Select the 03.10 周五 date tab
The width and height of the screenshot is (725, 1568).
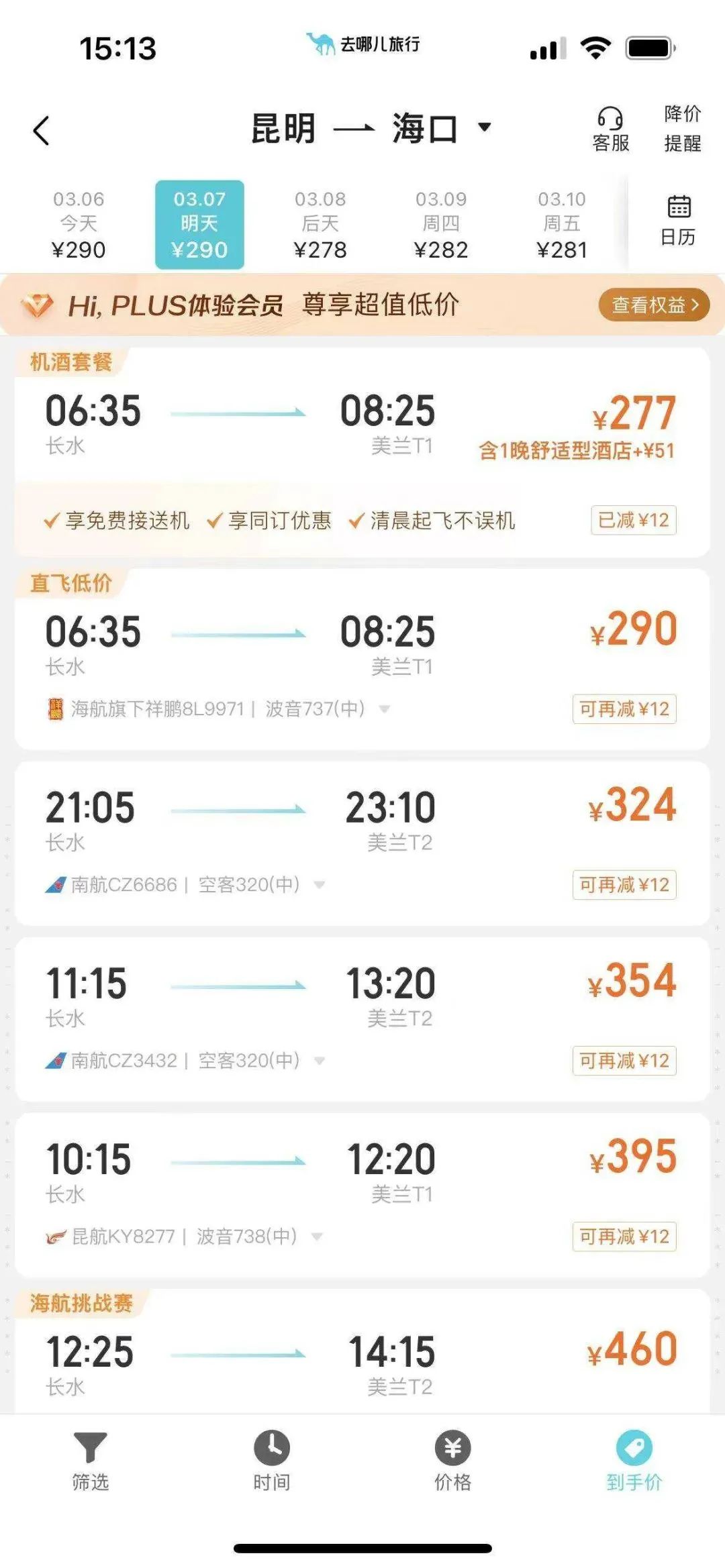(x=562, y=225)
